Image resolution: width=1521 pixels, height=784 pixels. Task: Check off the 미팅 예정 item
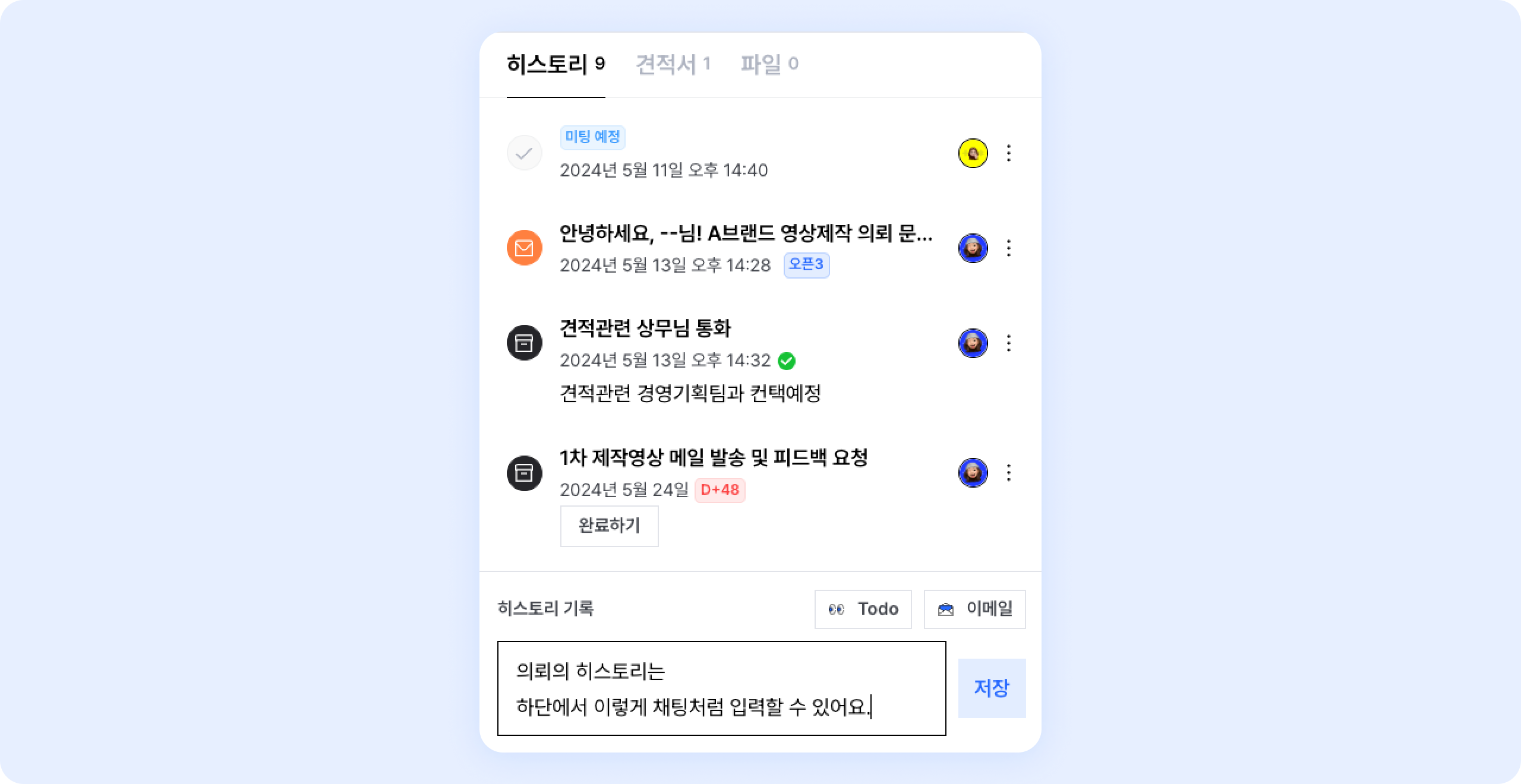pos(524,153)
